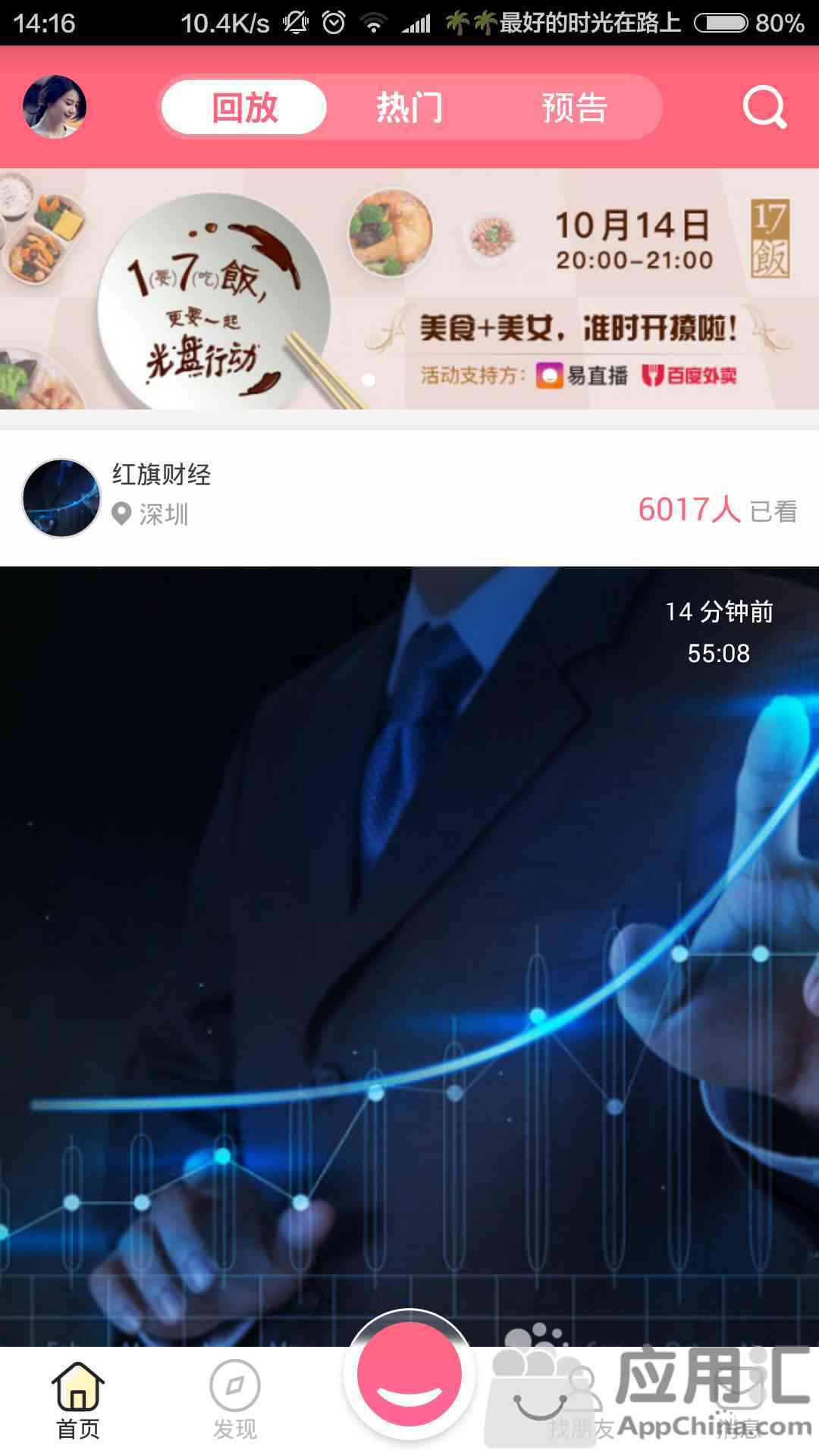The width and height of the screenshot is (819, 1456).
Task: Open the 17饭 promotional banner
Action: (409, 289)
